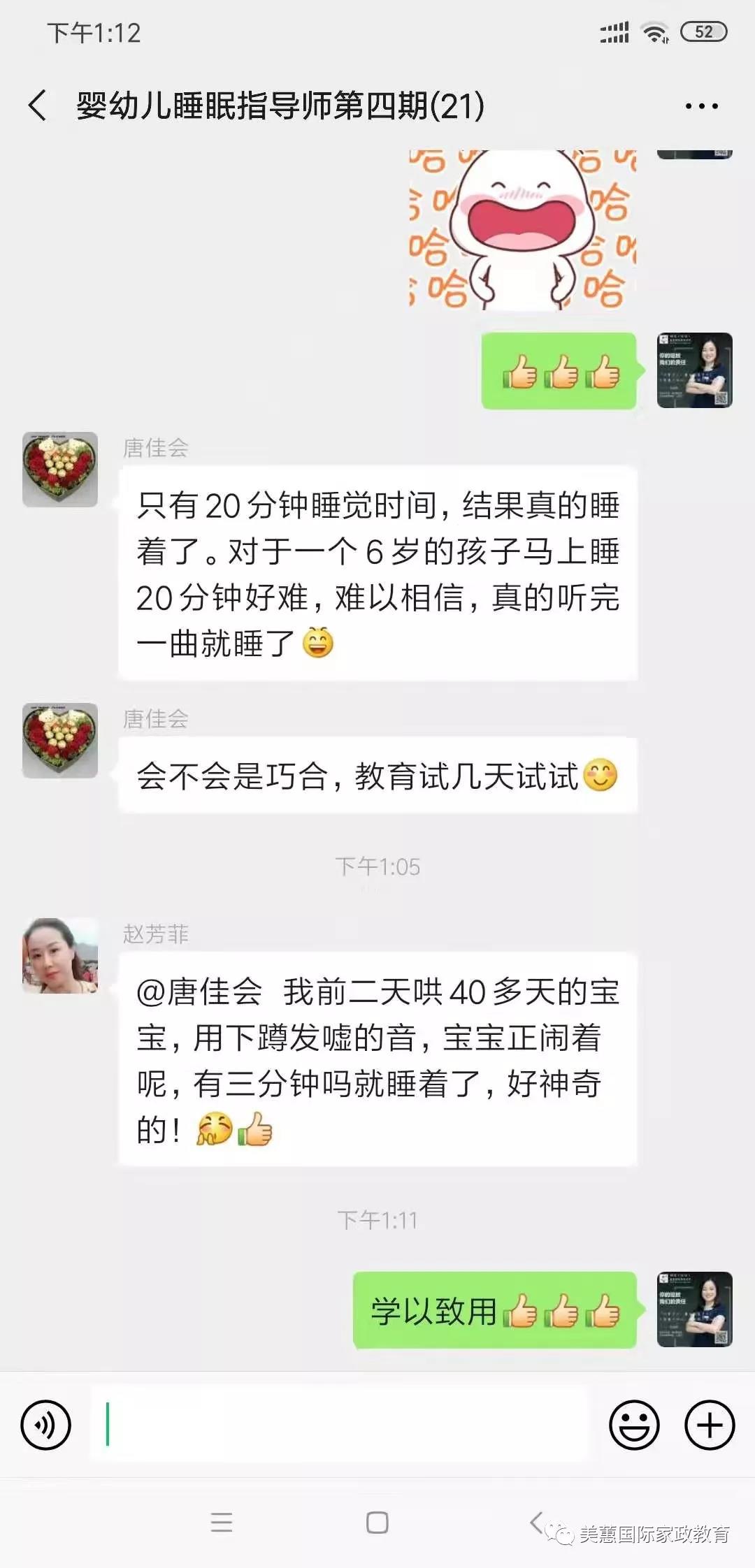This screenshot has height=1568, width=755.
Task: Open the laughing 哈哈 sticker image
Action: click(x=522, y=230)
